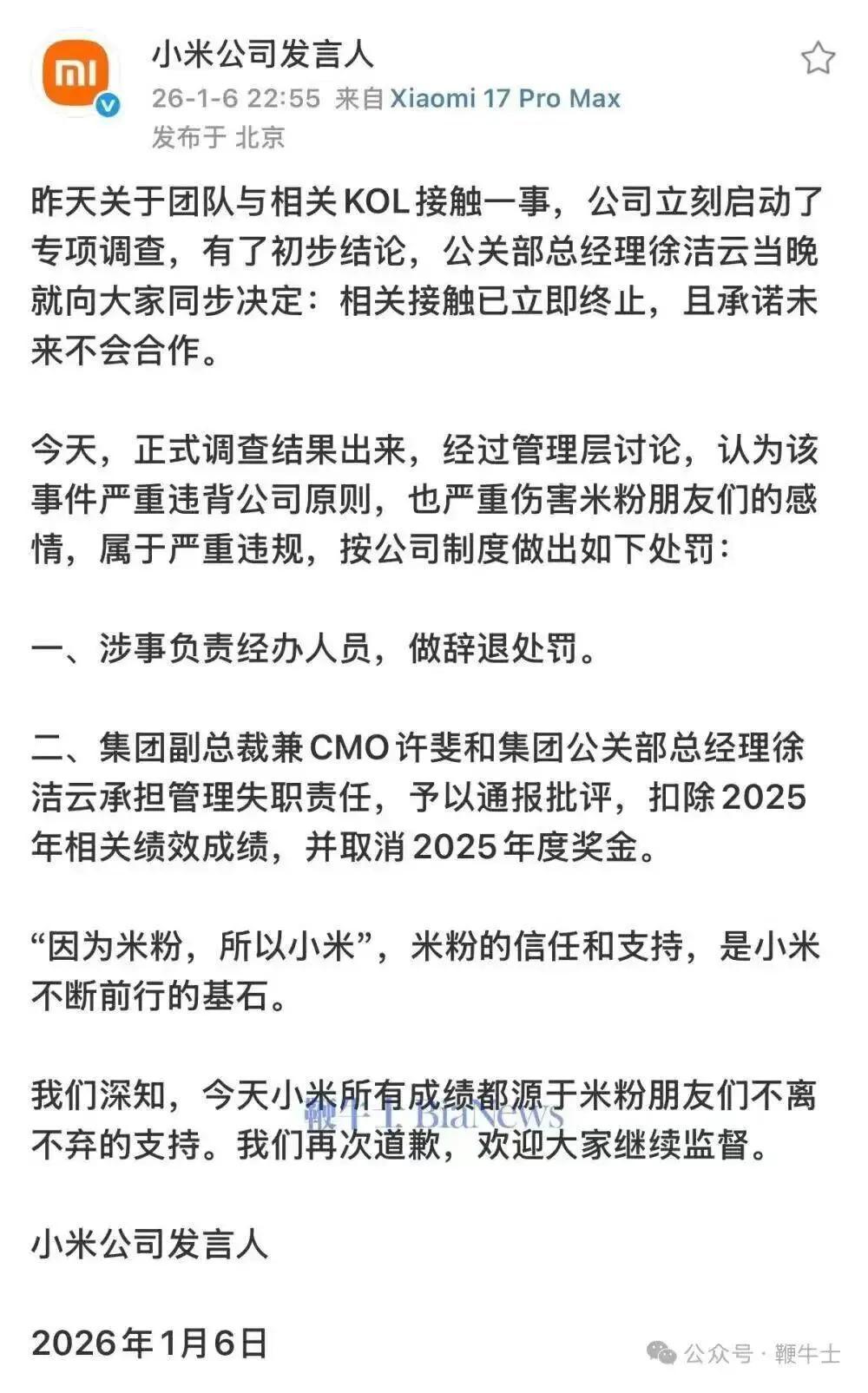Tap the 小米公司发言人 account name
Screen dimensions: 868x1393
tap(263, 55)
